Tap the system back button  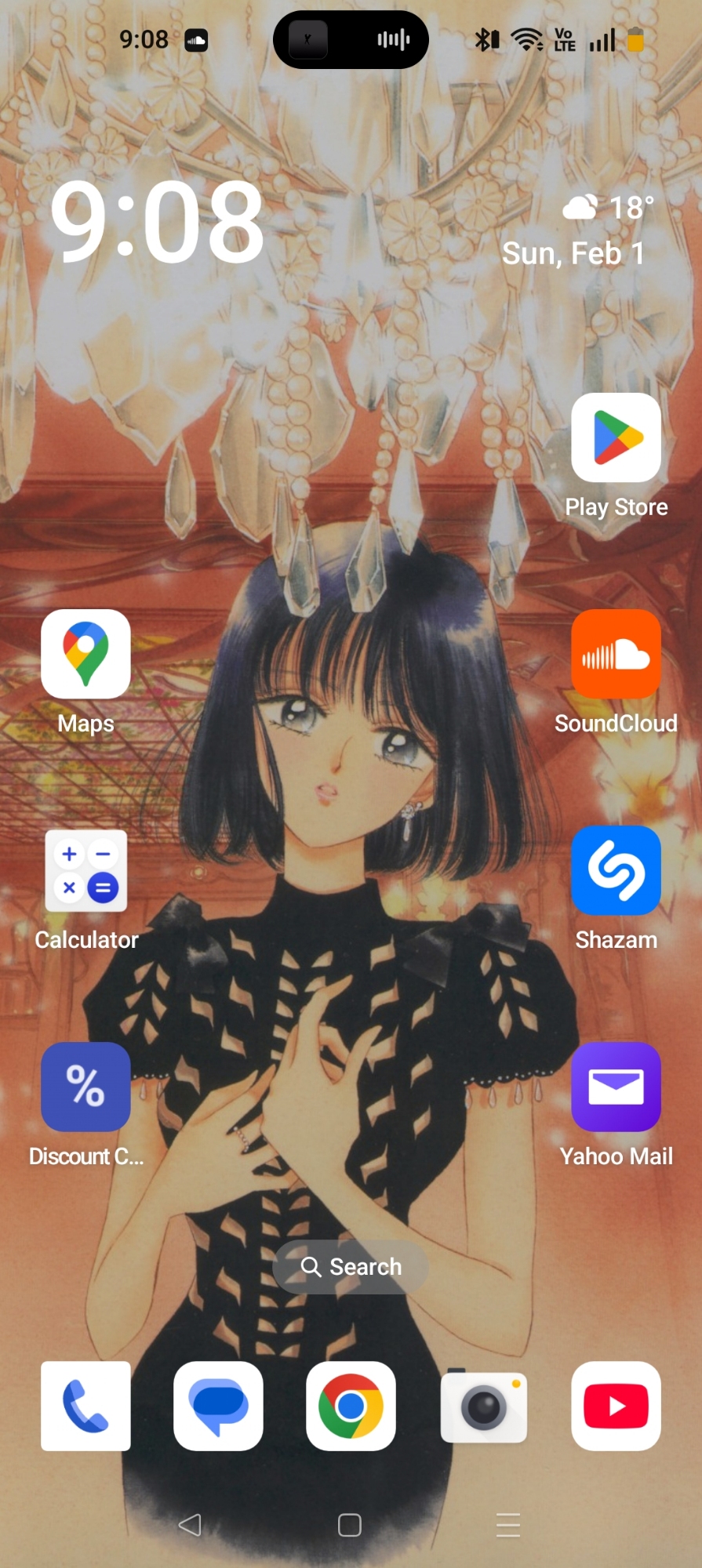tap(190, 1525)
